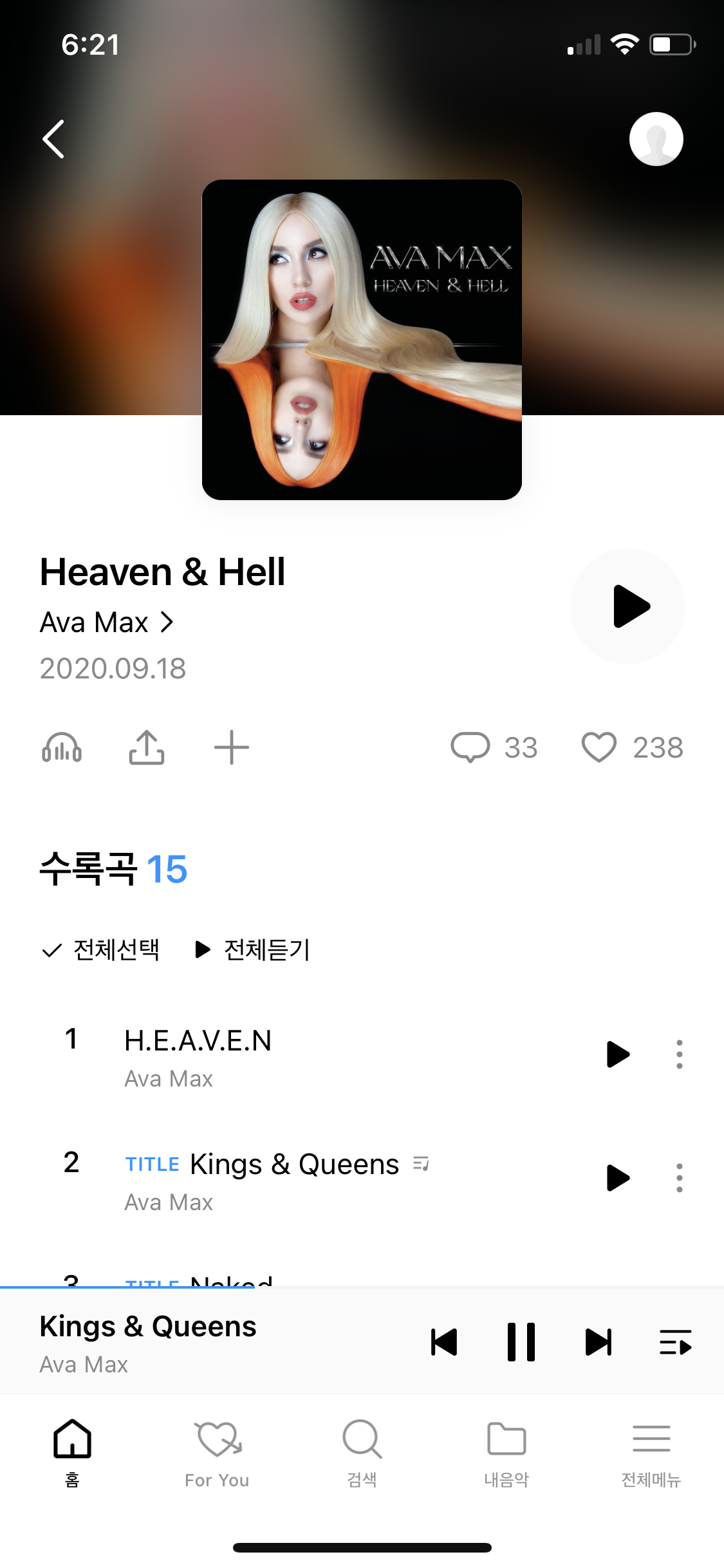This screenshot has width=724, height=1568.
Task: Play all tracks with 전체듣기
Action: (253, 950)
